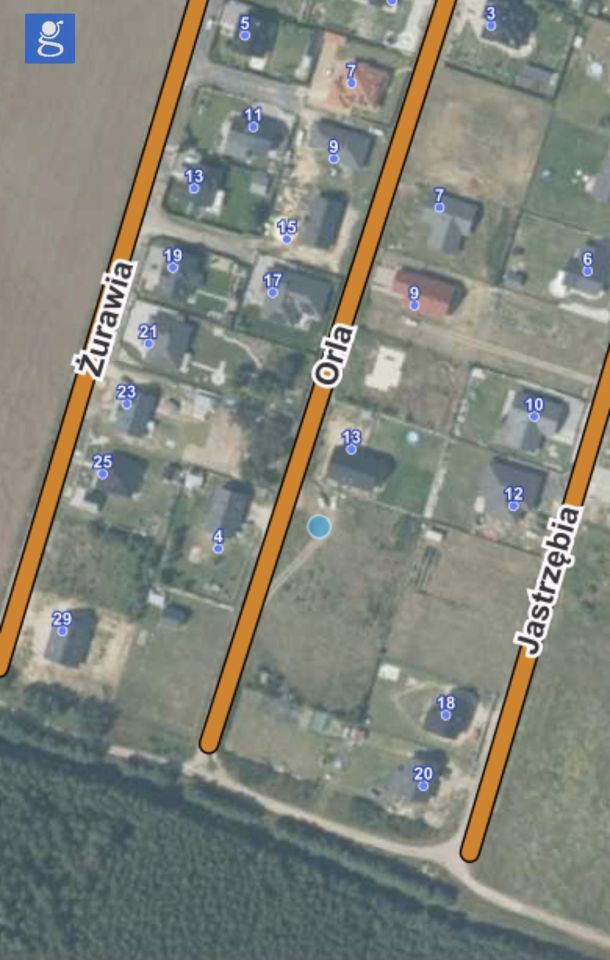
Task: Select address point number 5
Action: click(245, 35)
